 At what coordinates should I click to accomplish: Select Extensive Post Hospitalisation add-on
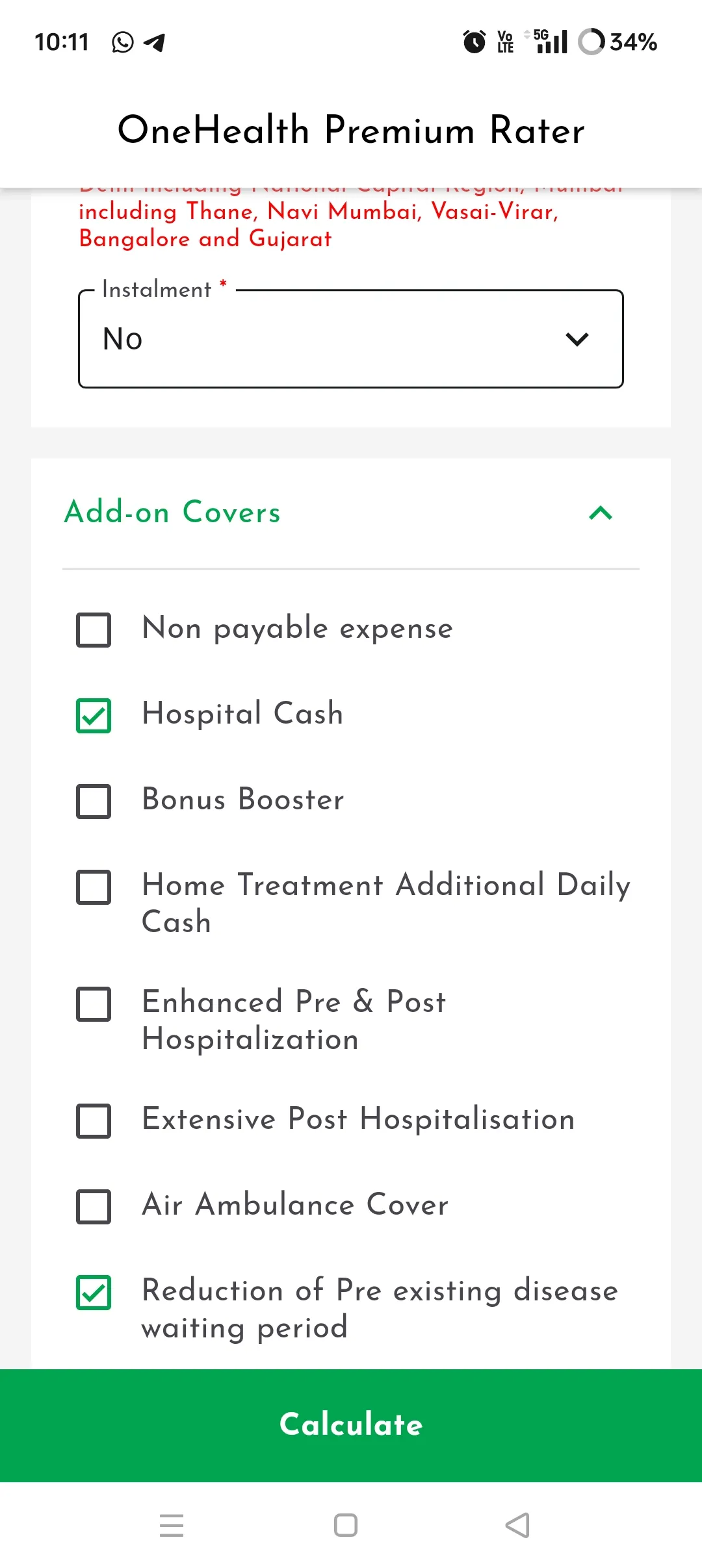click(x=94, y=1120)
